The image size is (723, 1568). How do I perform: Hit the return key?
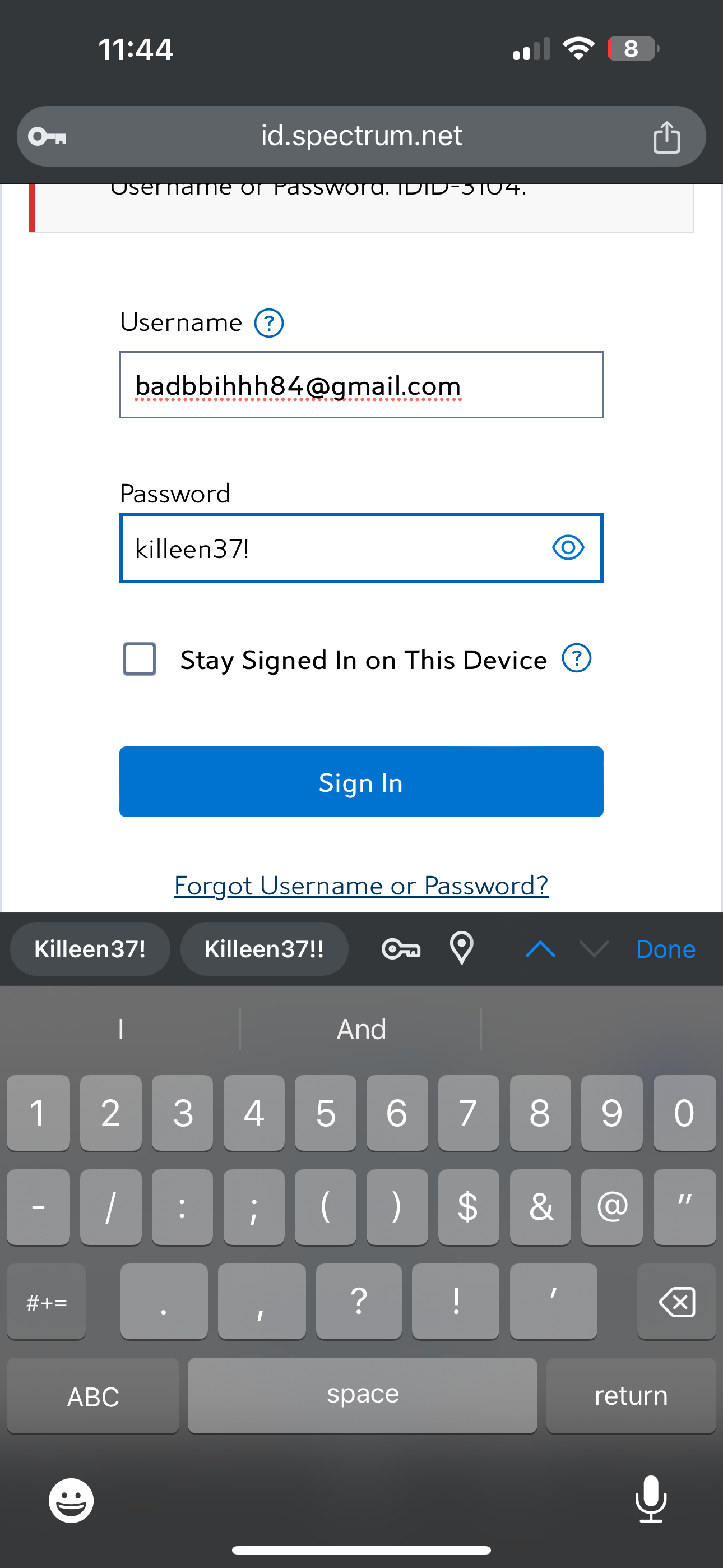pos(631,1395)
